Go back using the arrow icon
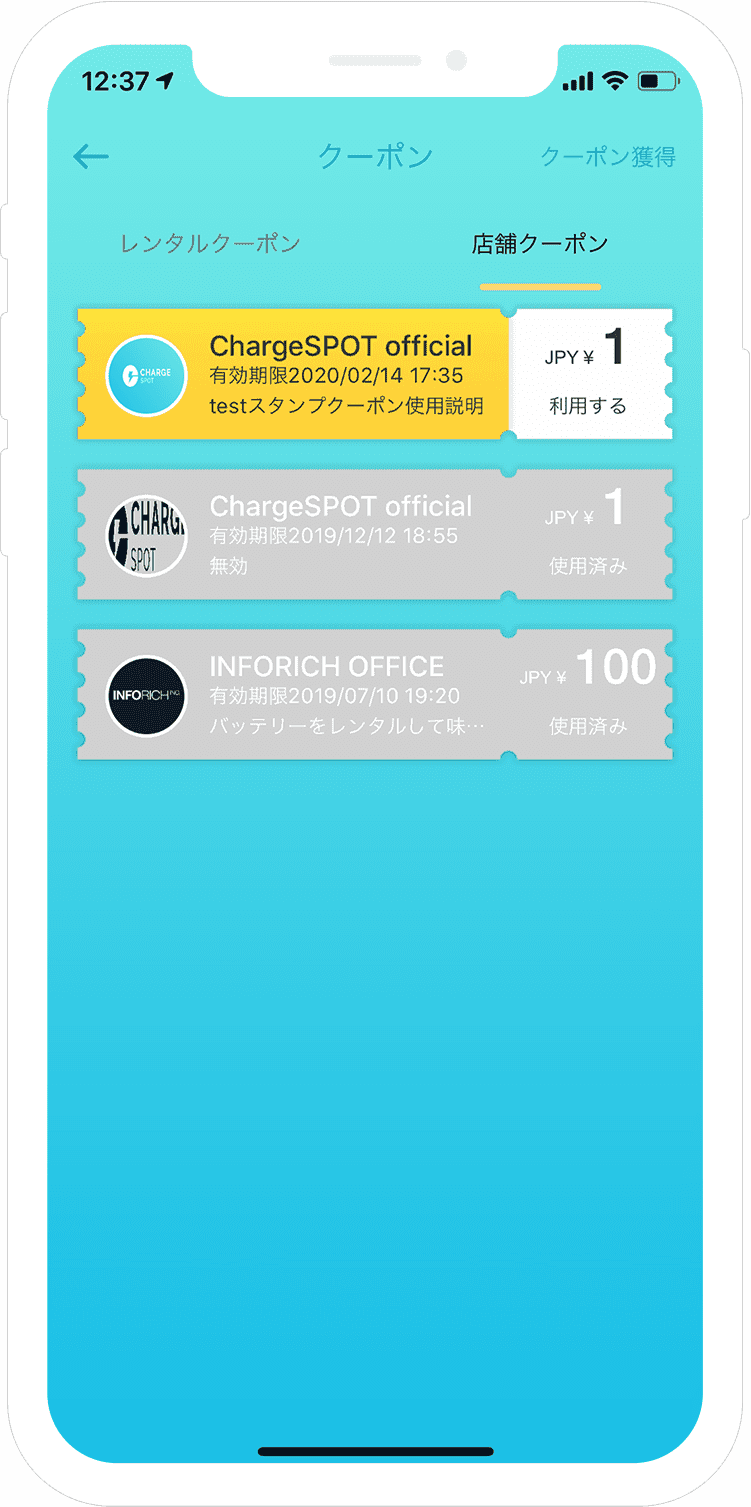 pos(91,156)
